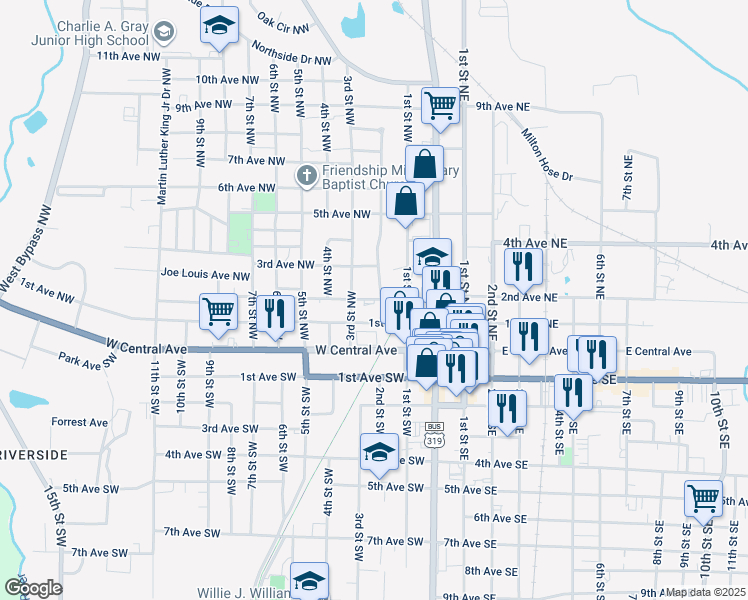
Task: Open the school marker beside 3rd Ave NW
Action: tap(433, 259)
